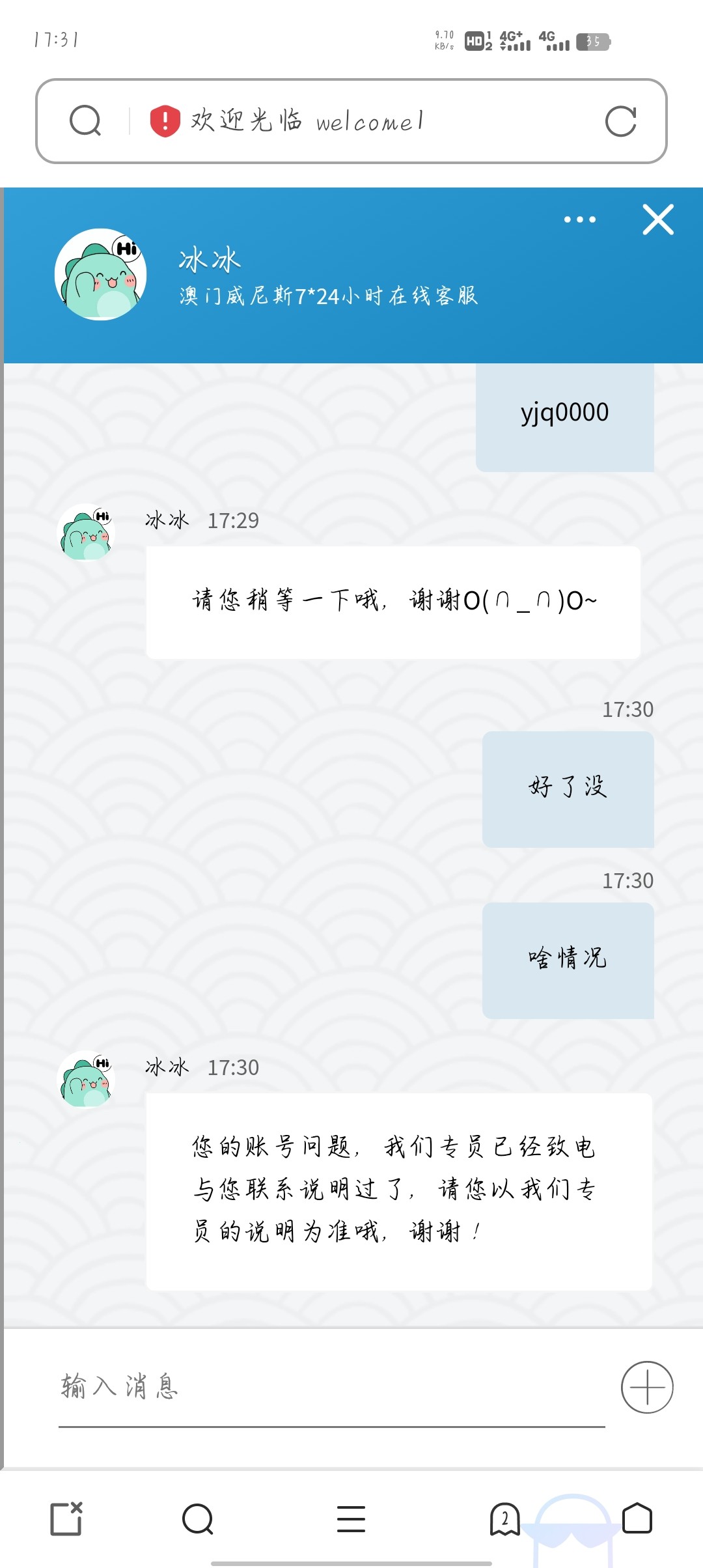Tap the bottom toolbar's new-tab icon with an x
Image resolution: width=703 pixels, height=1568 pixels.
click(x=66, y=1519)
